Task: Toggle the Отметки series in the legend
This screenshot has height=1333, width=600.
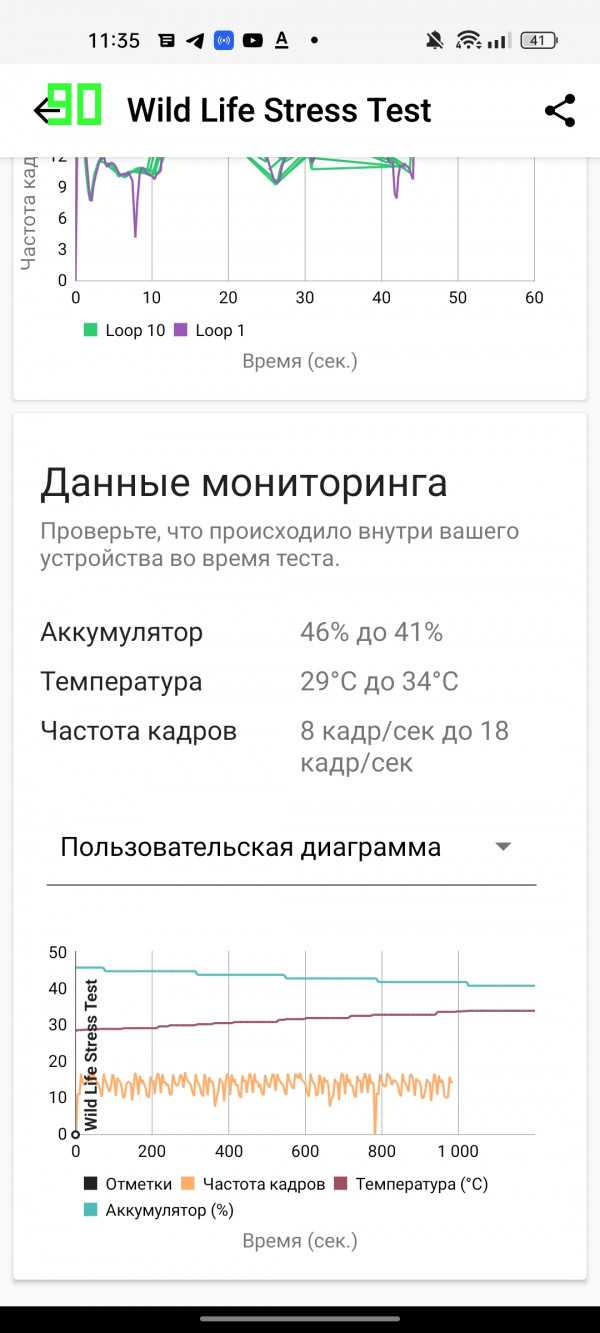Action: (x=127, y=1184)
